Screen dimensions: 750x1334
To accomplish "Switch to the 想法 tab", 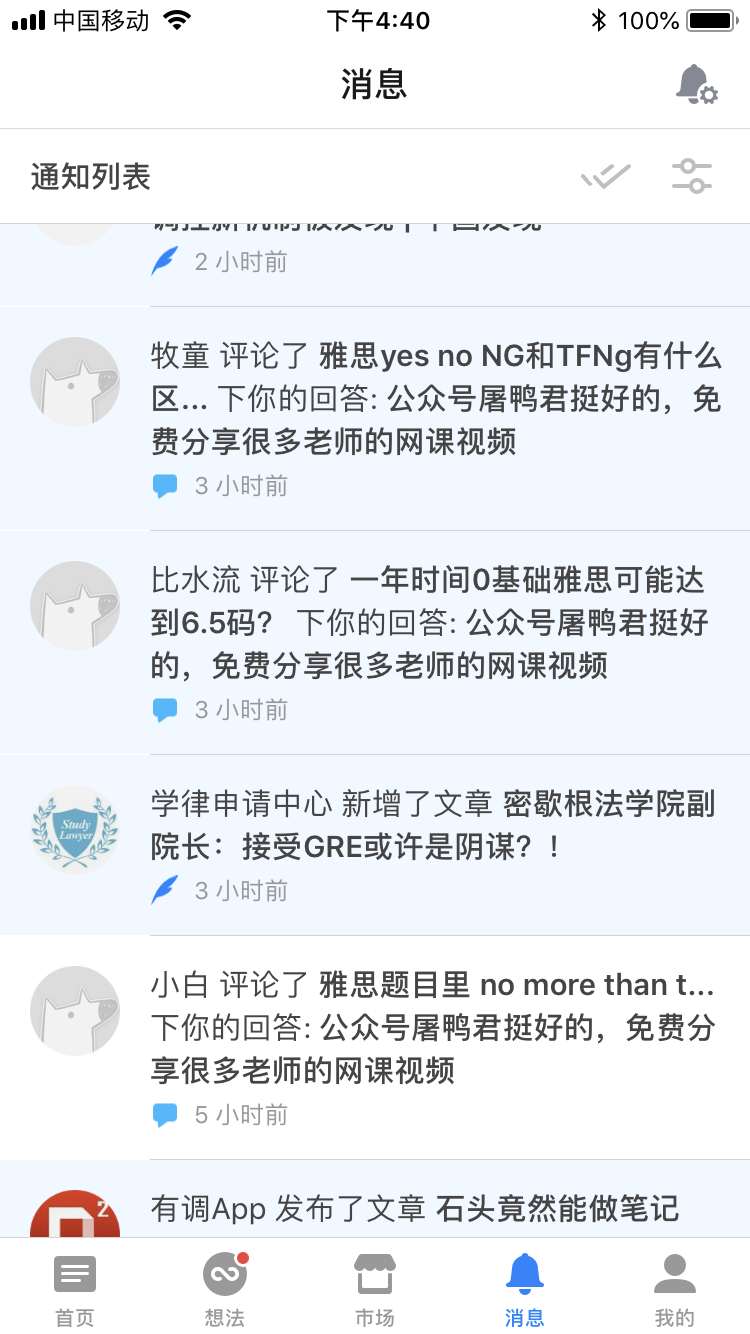I will point(225,1289).
